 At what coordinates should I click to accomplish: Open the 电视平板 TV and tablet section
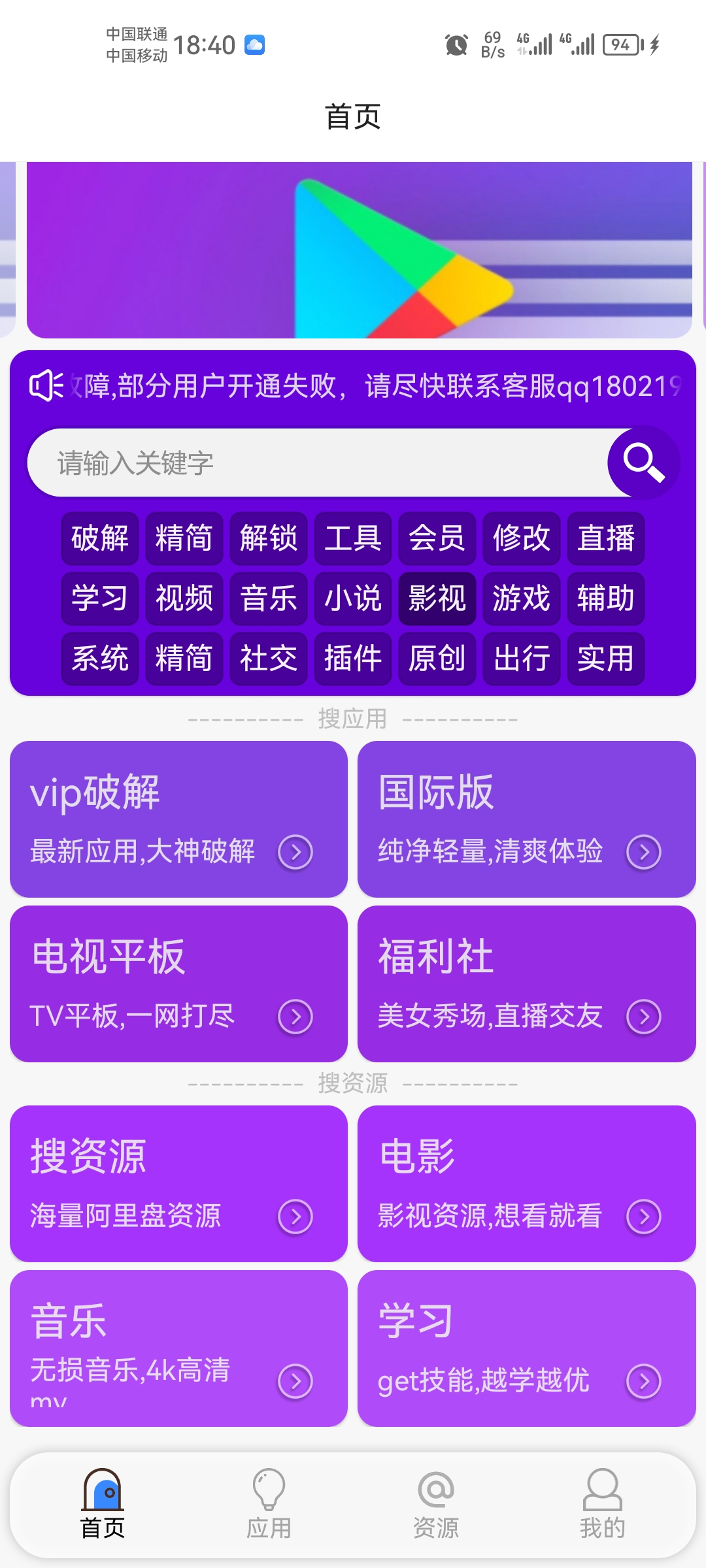click(x=177, y=980)
